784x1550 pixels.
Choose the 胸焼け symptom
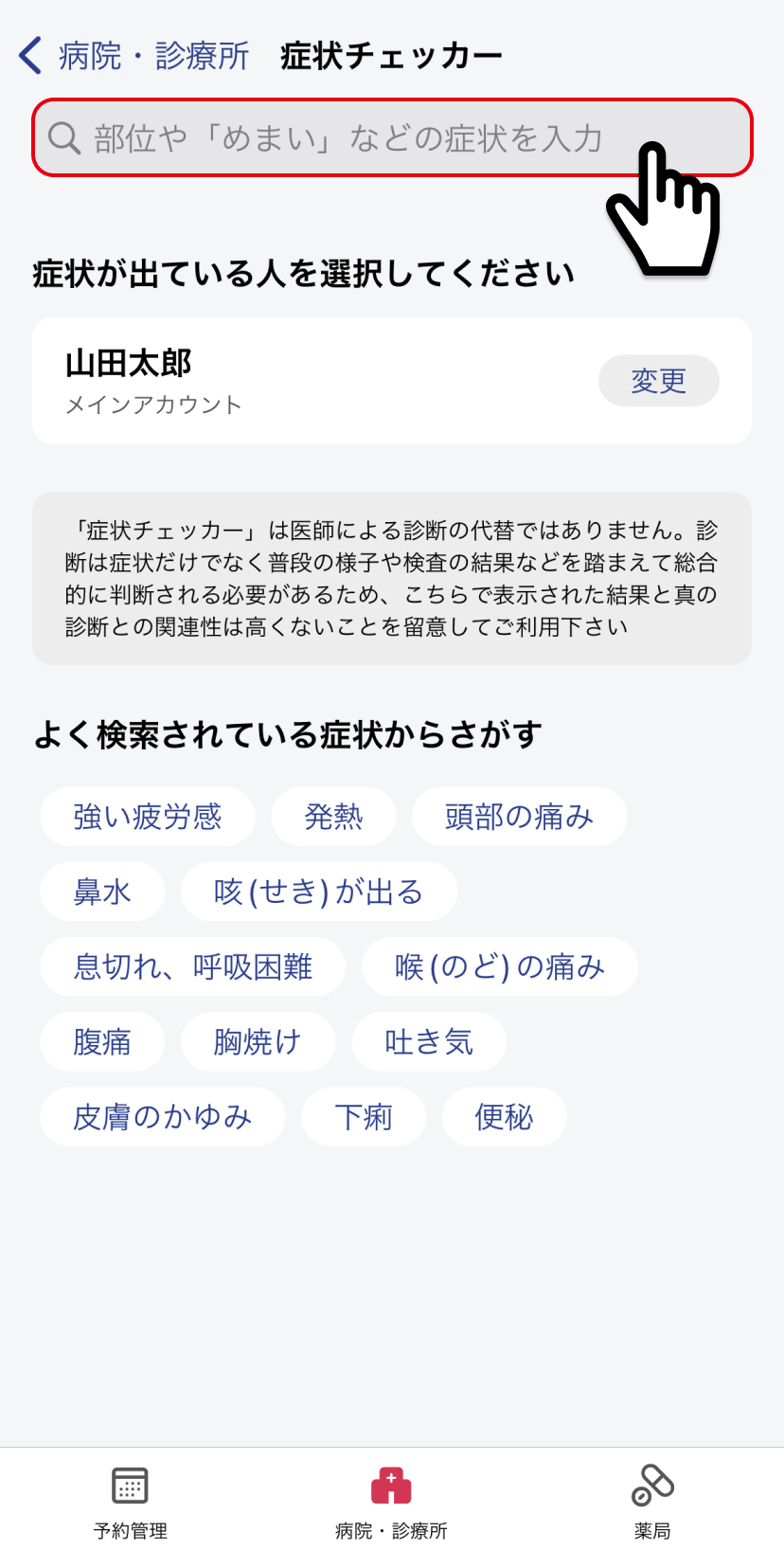[x=258, y=1041]
